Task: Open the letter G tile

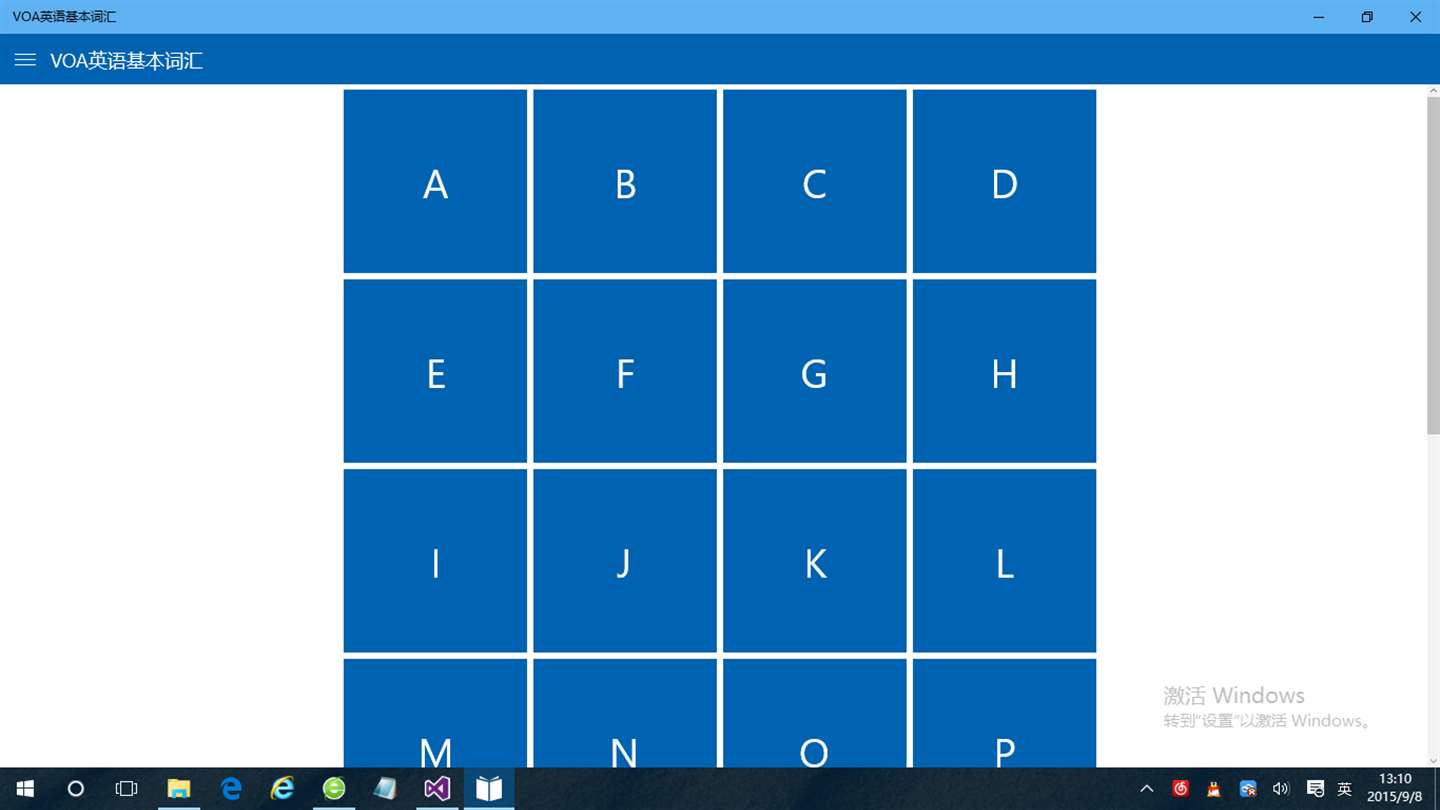Action: pyautogui.click(x=814, y=371)
